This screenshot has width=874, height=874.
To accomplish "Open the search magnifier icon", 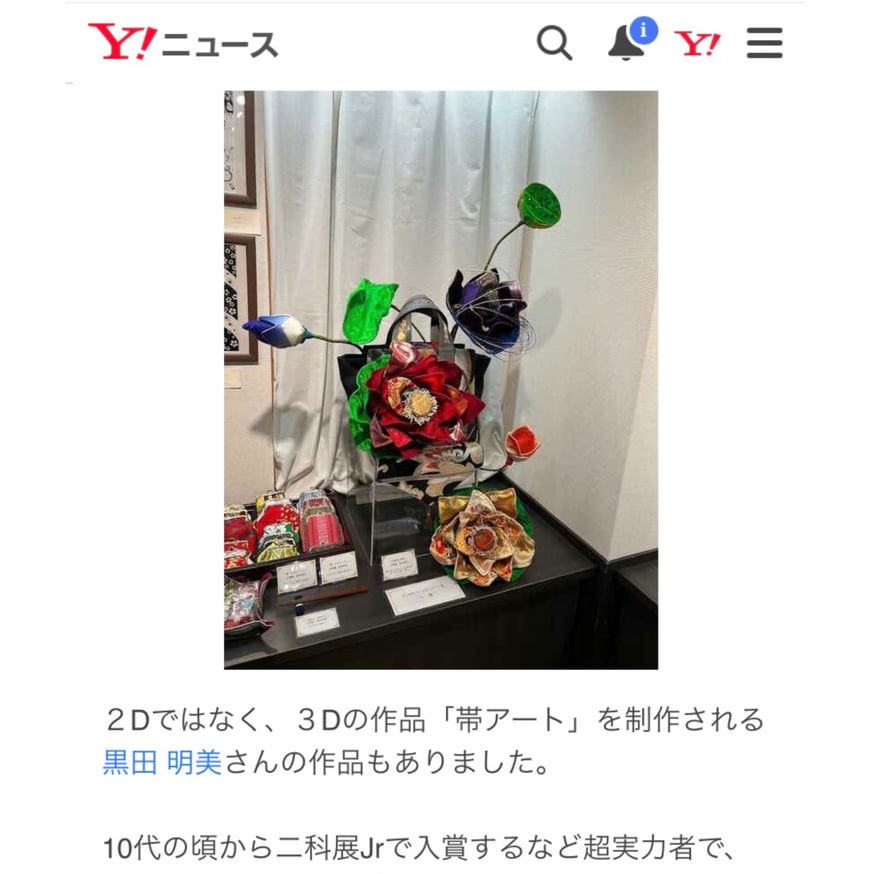I will tap(554, 43).
